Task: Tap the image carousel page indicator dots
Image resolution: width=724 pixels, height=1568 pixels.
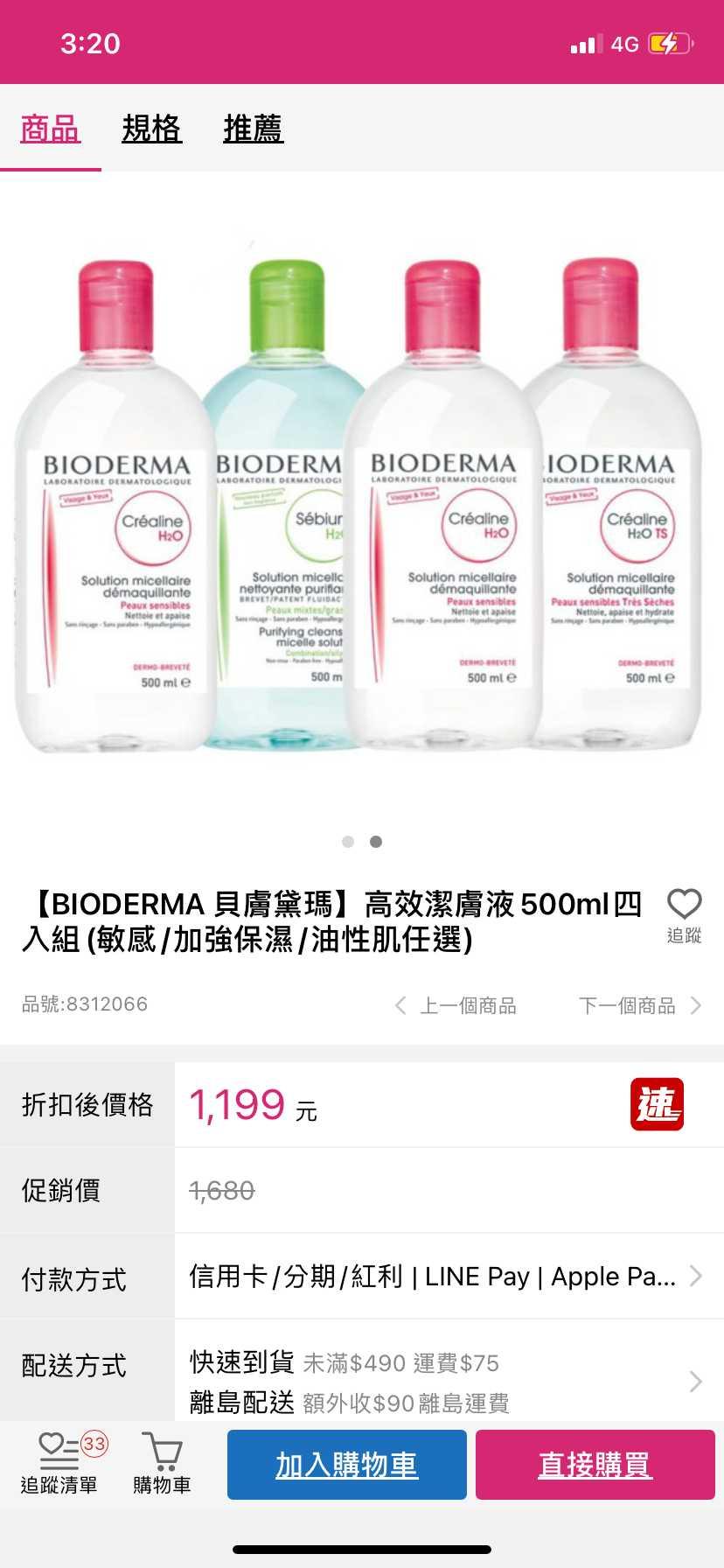Action: pyautogui.click(x=362, y=842)
